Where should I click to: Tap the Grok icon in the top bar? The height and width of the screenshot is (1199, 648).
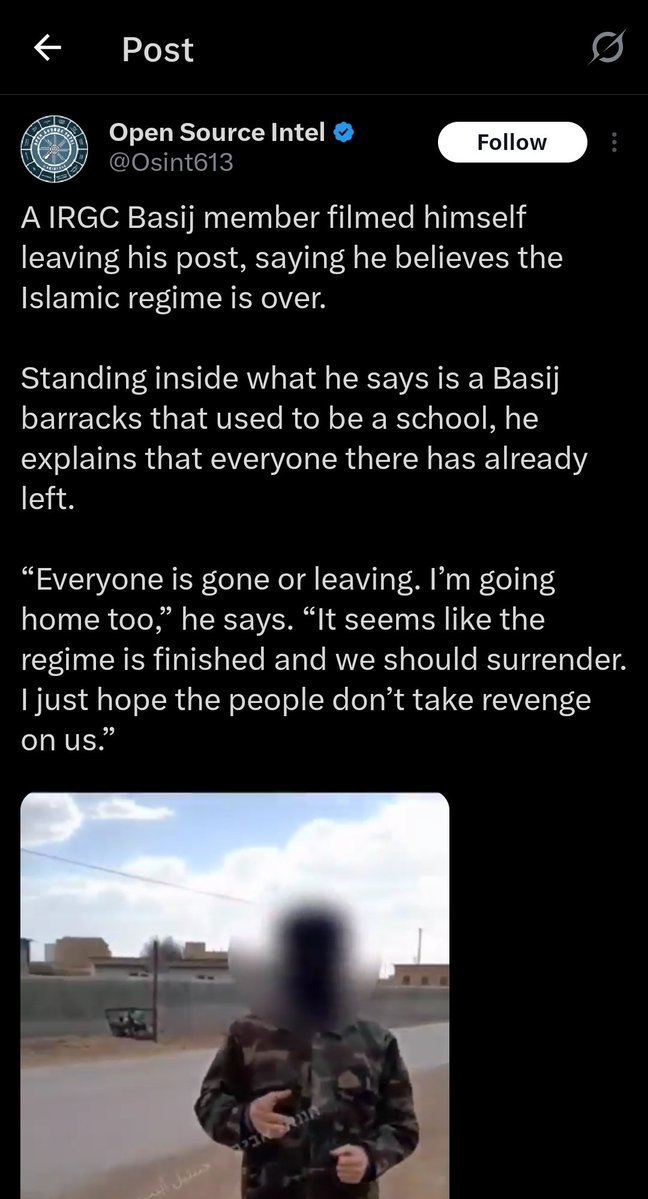(x=608, y=49)
